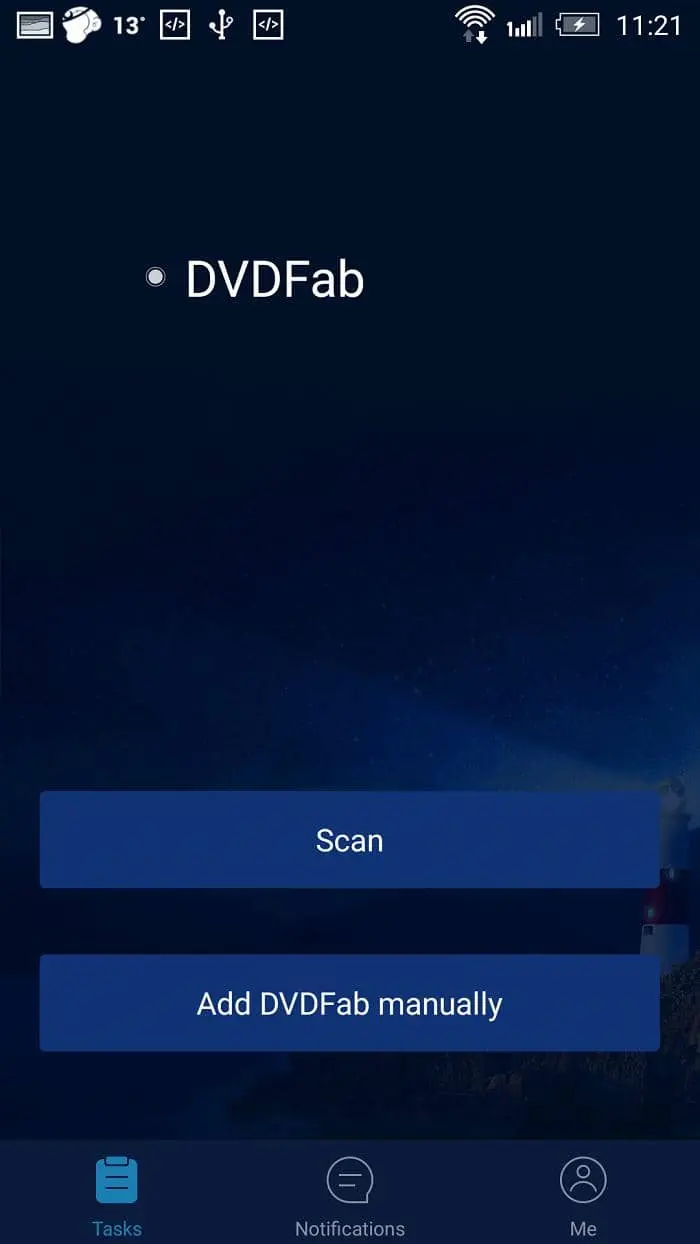Screen dimensions: 700x1244
Task: Tap Add DVDFab manually
Action: pyautogui.click(x=349, y=1003)
